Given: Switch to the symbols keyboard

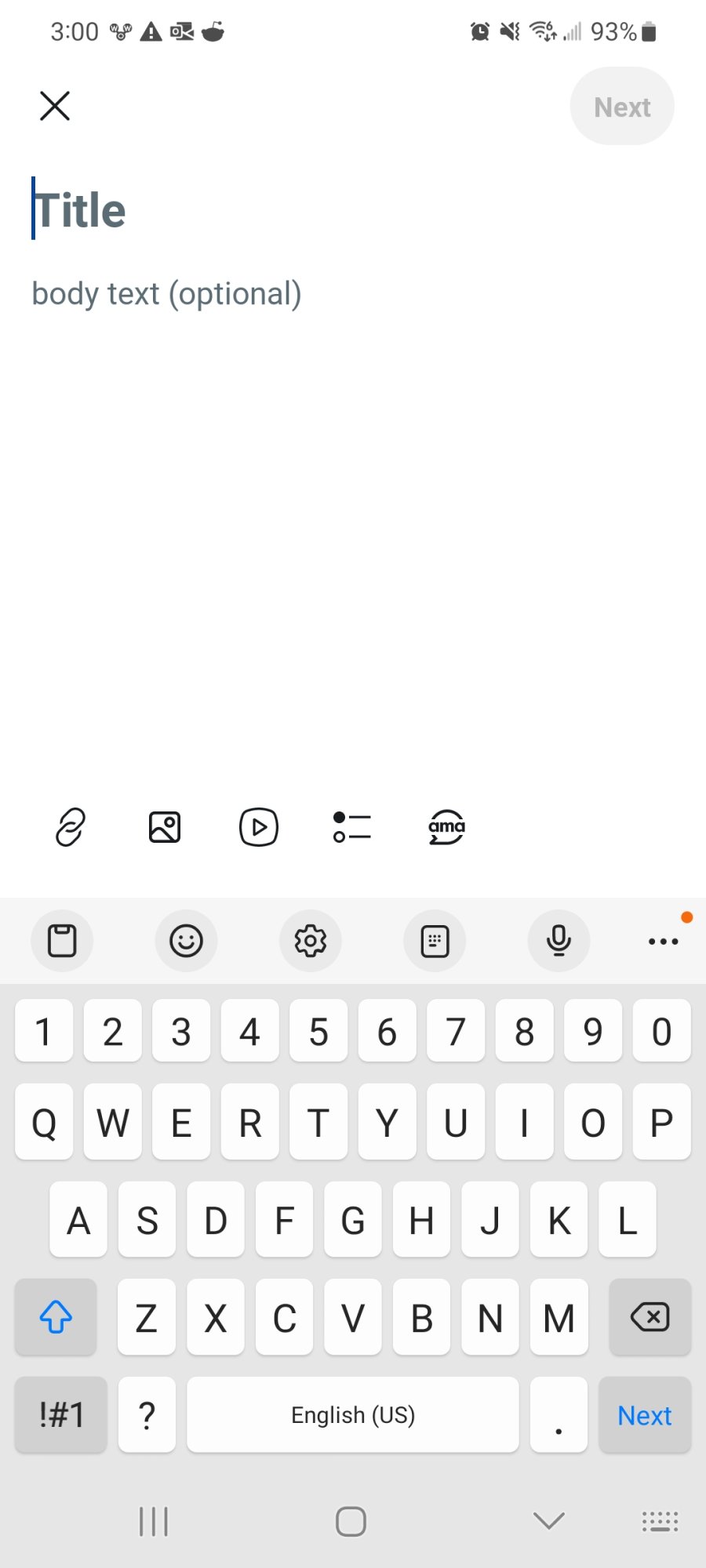Looking at the screenshot, I should 61,1415.
